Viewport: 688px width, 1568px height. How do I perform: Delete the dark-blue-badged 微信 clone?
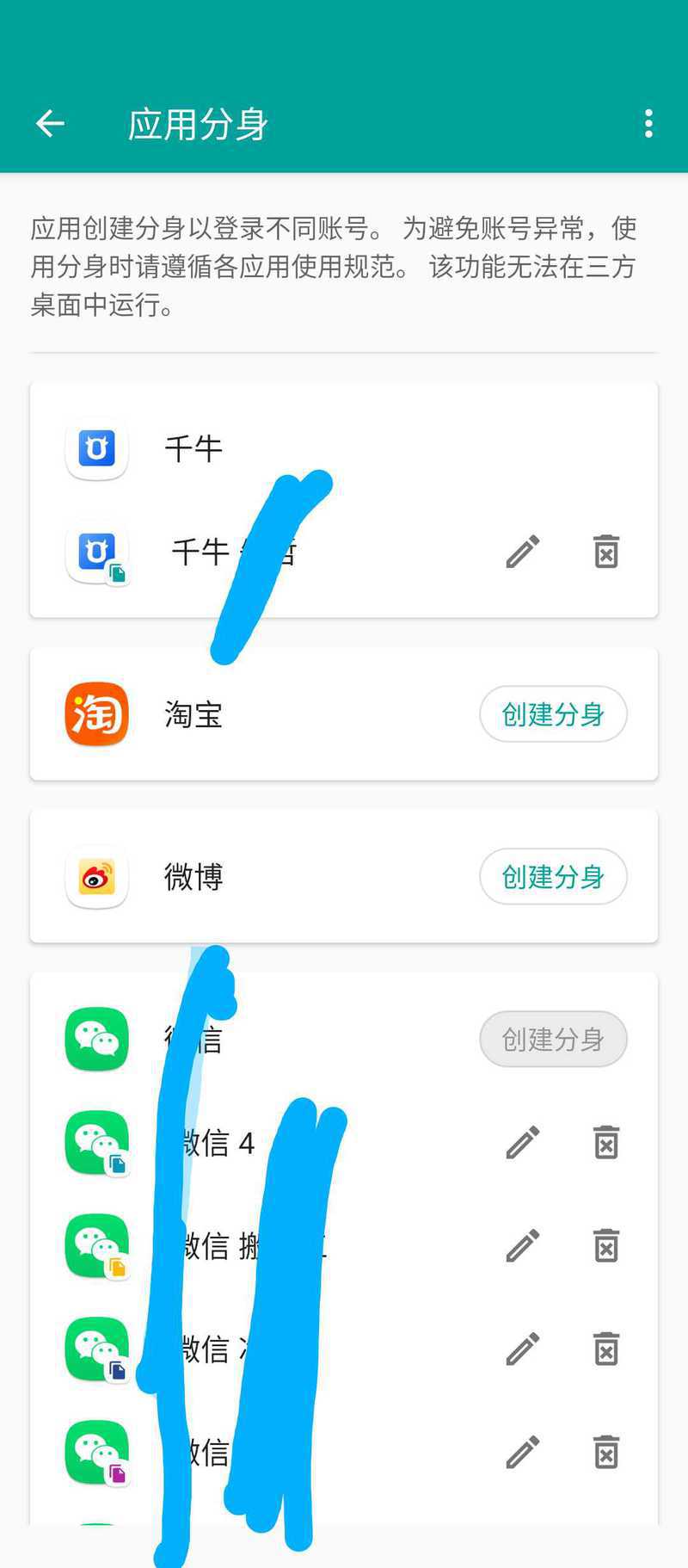pyautogui.click(x=606, y=1349)
